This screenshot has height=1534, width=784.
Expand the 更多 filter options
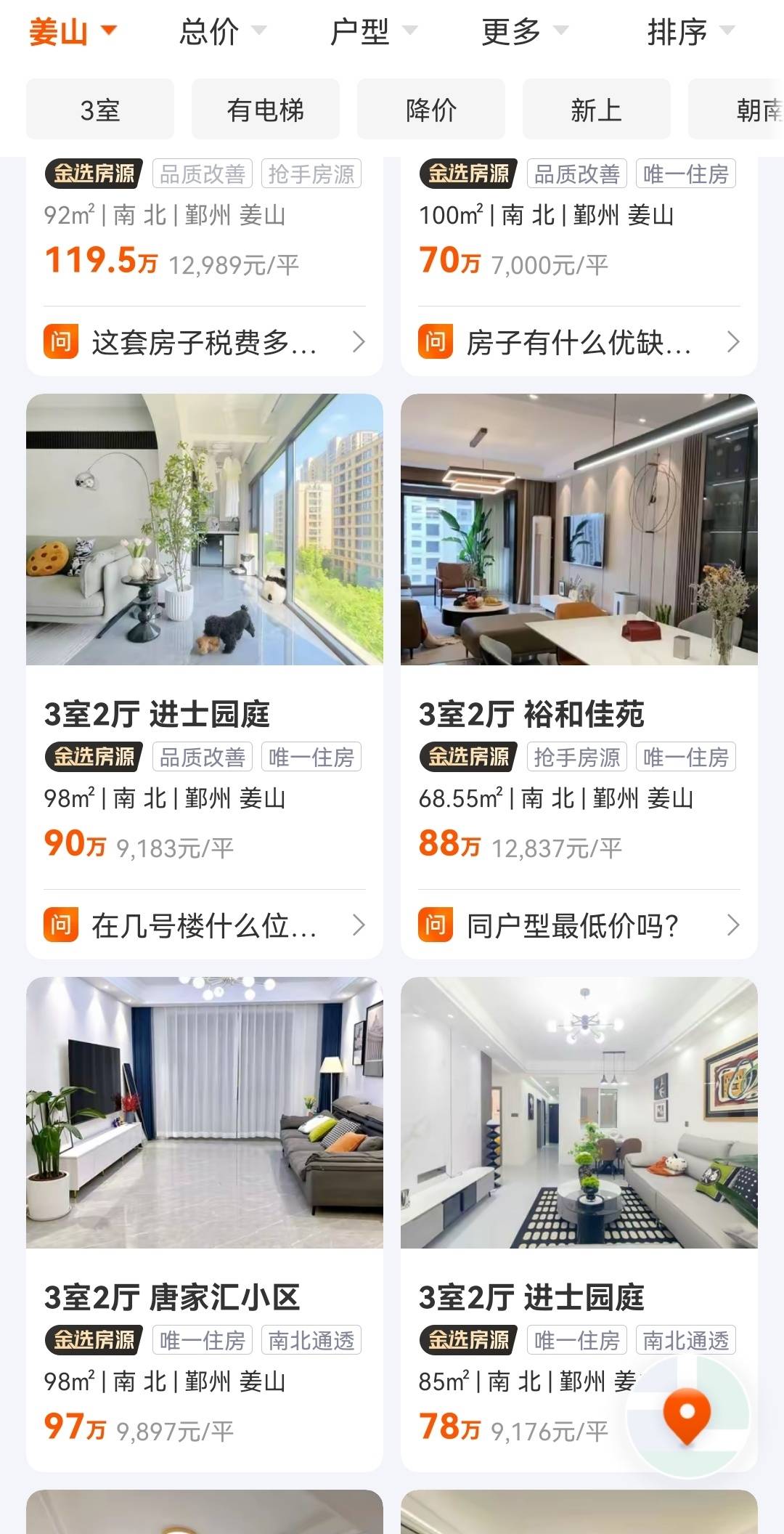524,32
